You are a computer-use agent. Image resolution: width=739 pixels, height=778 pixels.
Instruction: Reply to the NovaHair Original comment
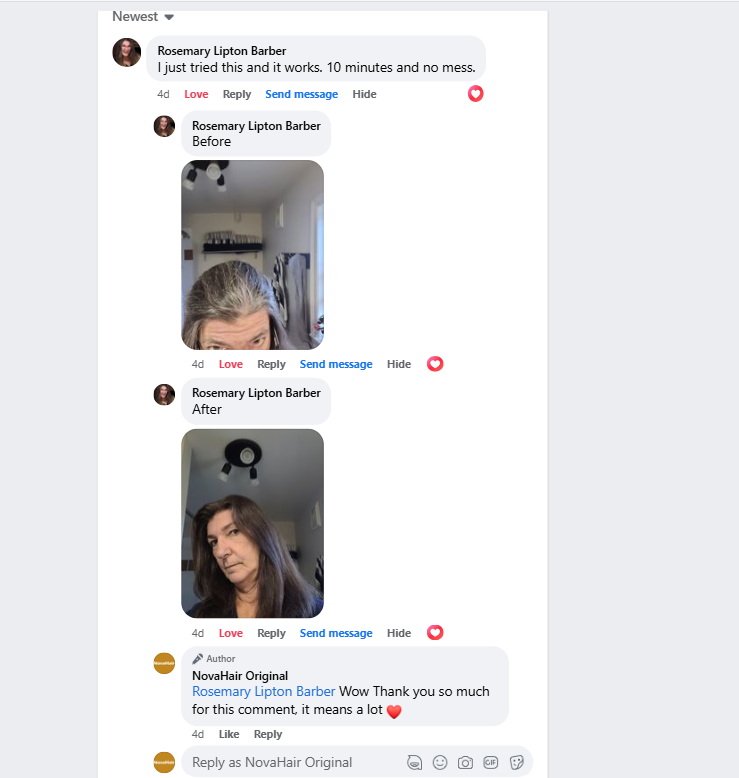point(268,734)
